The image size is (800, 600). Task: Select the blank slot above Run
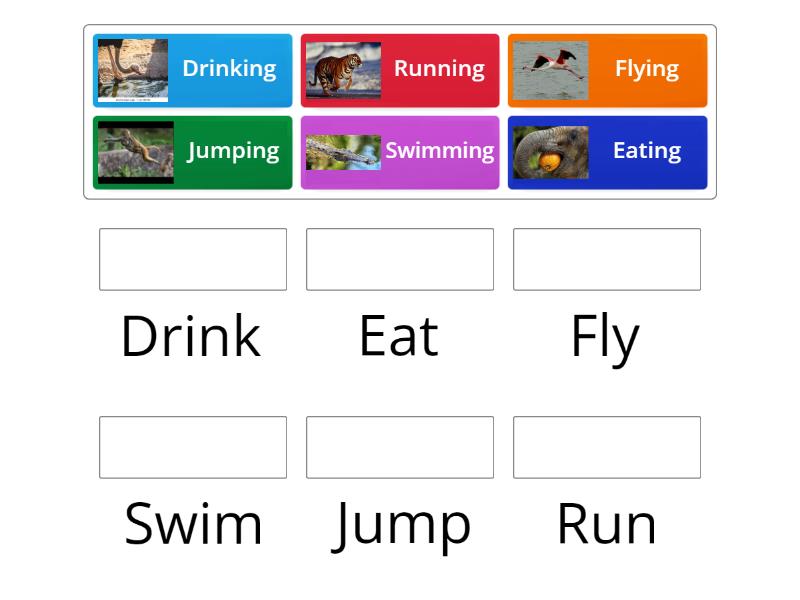click(607, 447)
